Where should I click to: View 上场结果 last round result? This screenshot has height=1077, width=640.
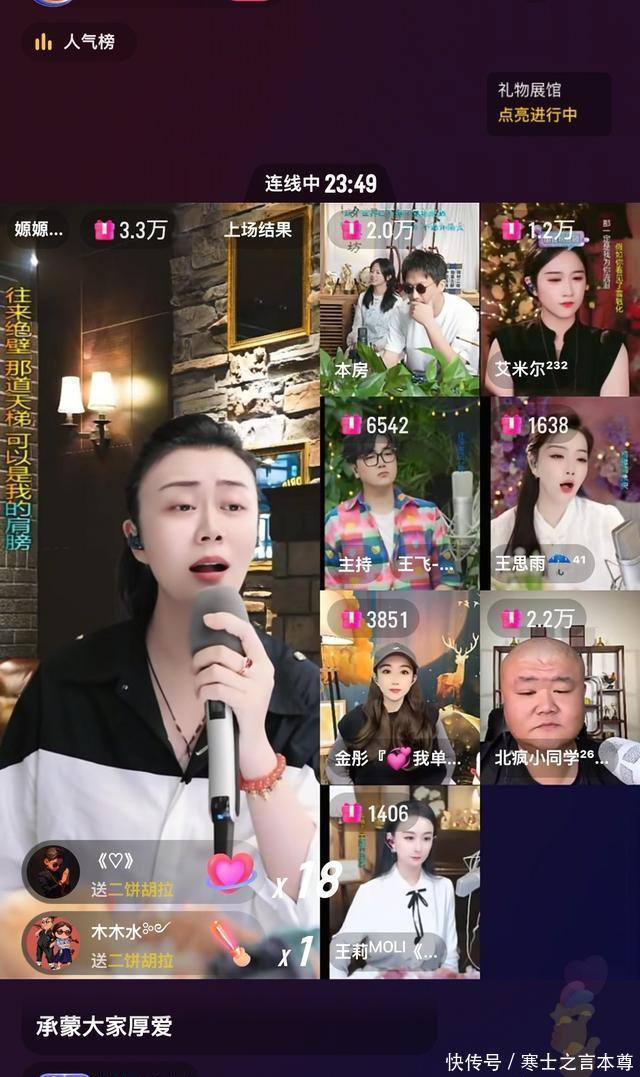click(258, 229)
